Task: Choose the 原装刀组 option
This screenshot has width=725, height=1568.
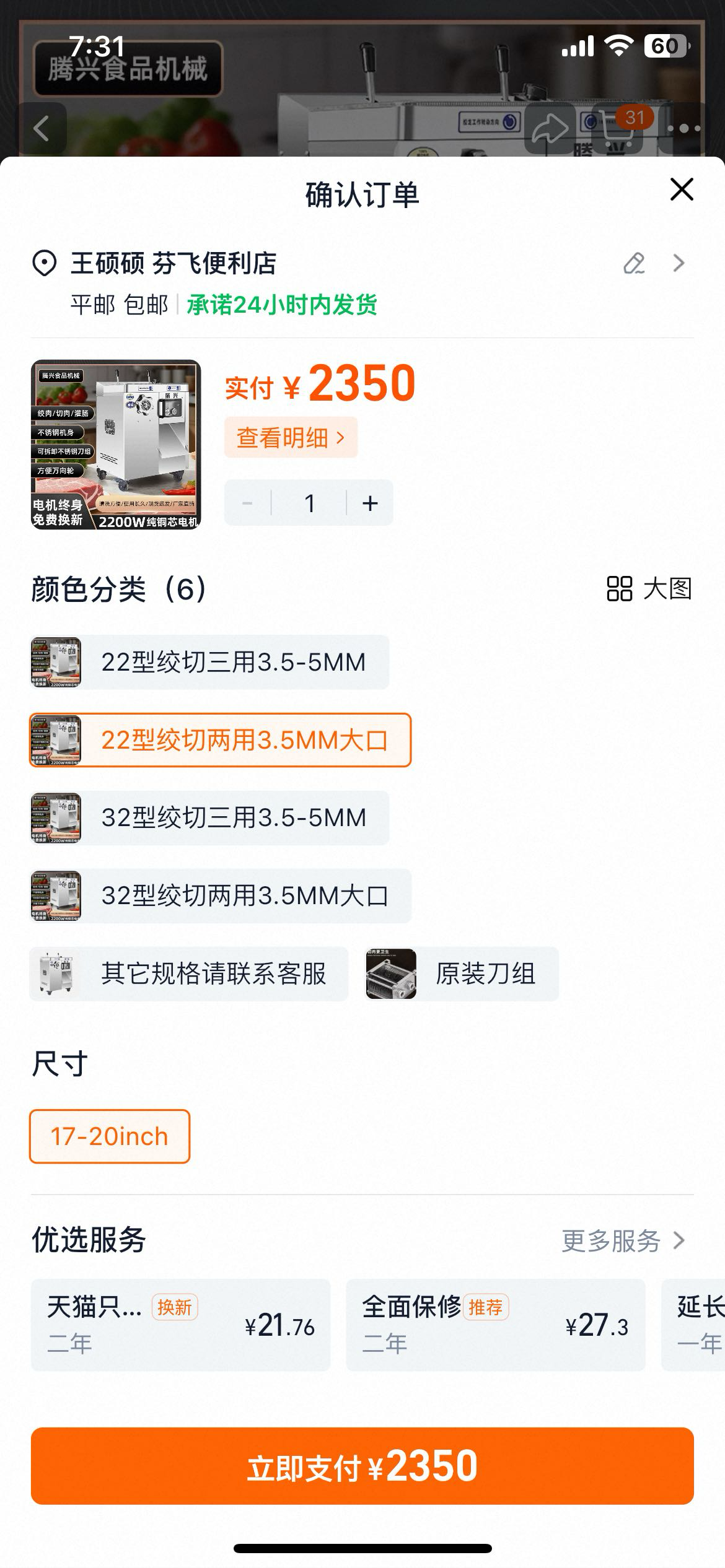Action: [x=462, y=973]
